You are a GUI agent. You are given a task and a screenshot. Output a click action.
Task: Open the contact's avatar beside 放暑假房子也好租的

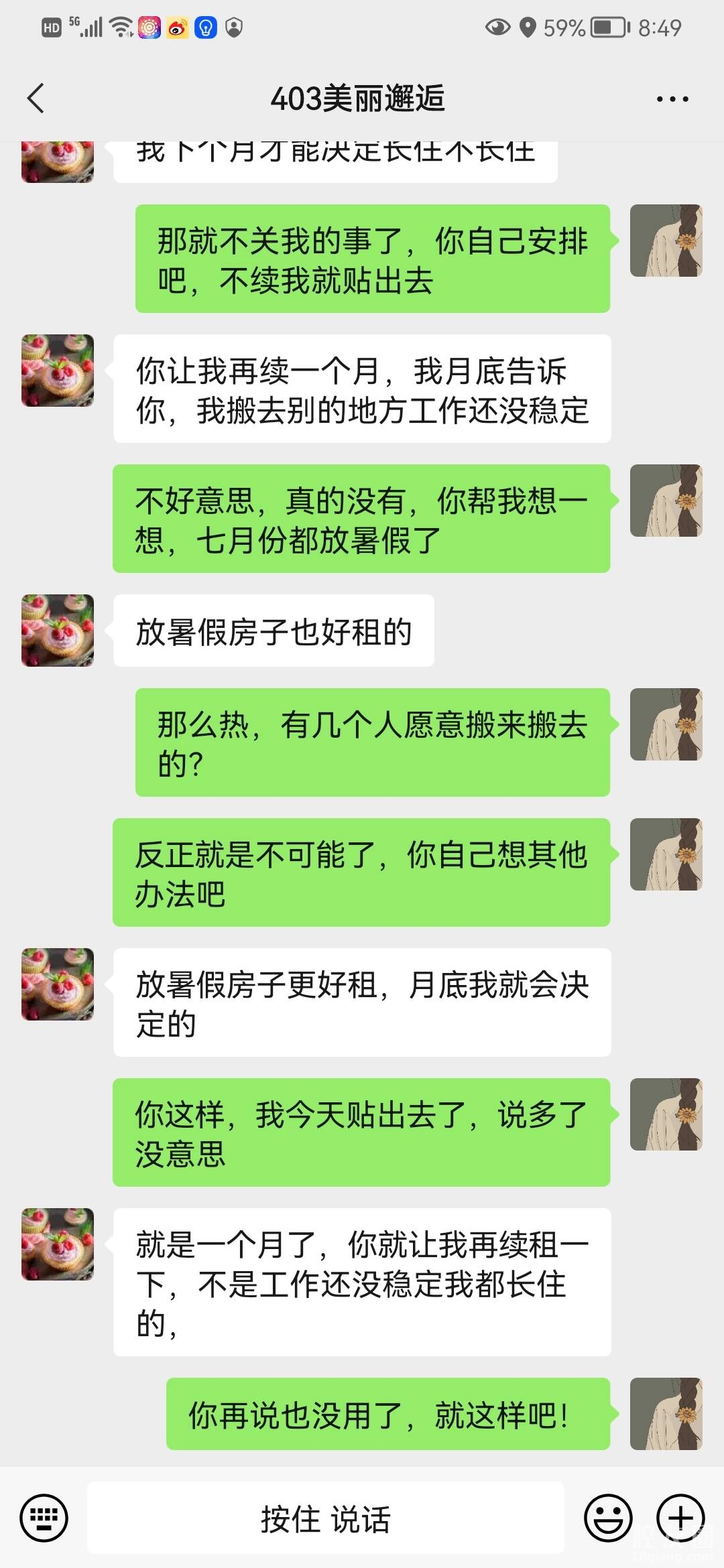(x=58, y=631)
